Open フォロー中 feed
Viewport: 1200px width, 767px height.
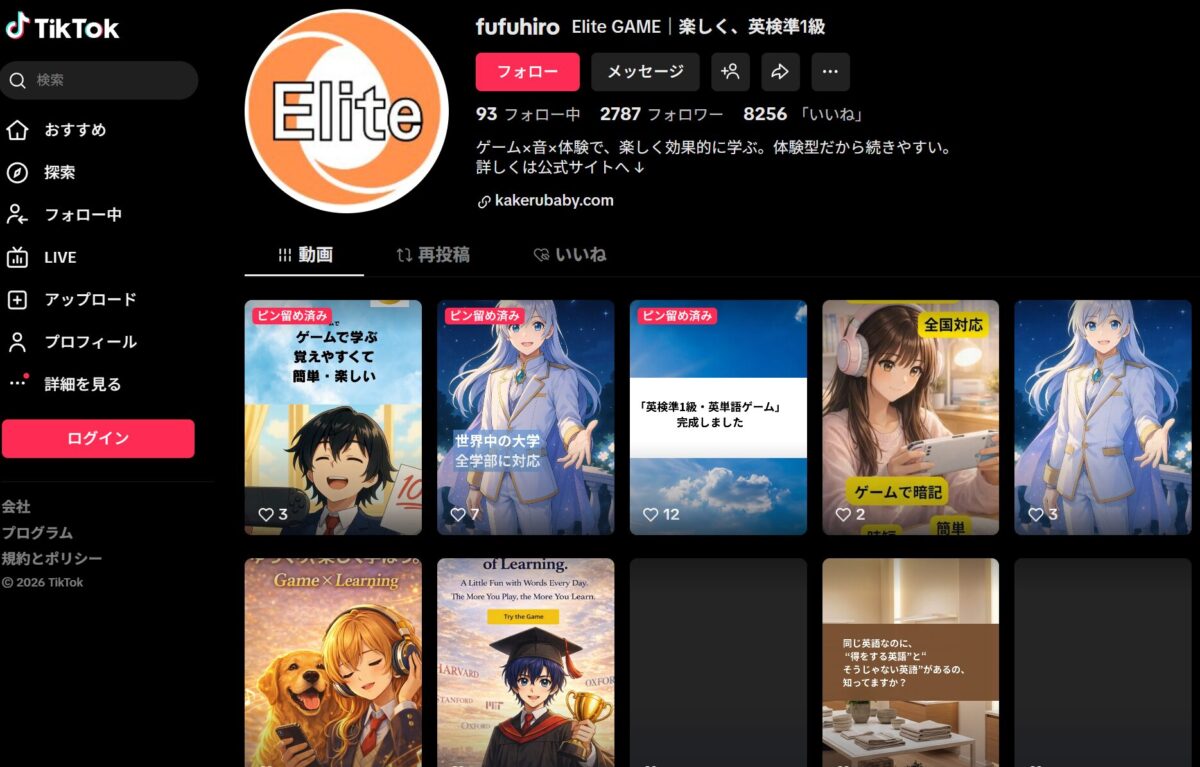pos(82,215)
